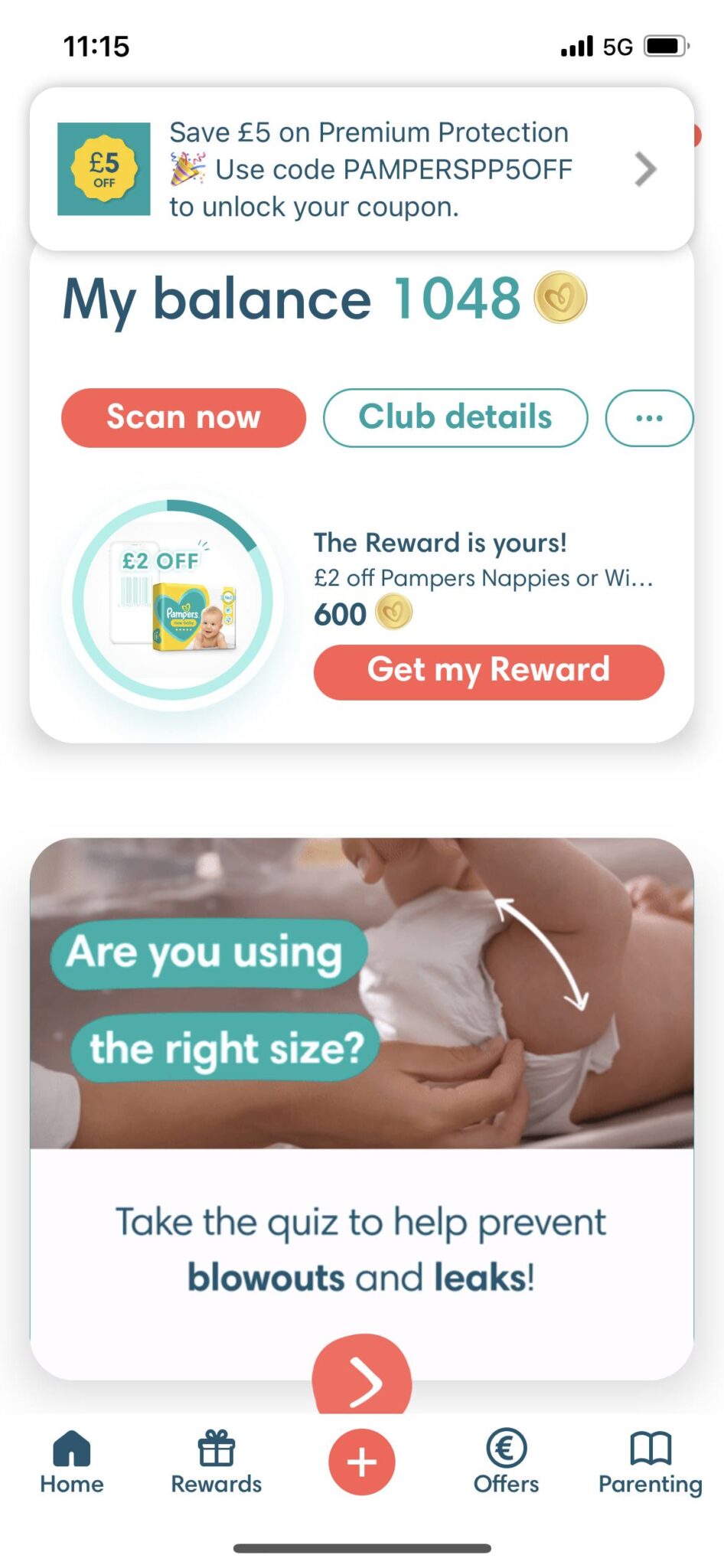
Task: Start the quiz with the red arrow button
Action: pos(362,1376)
